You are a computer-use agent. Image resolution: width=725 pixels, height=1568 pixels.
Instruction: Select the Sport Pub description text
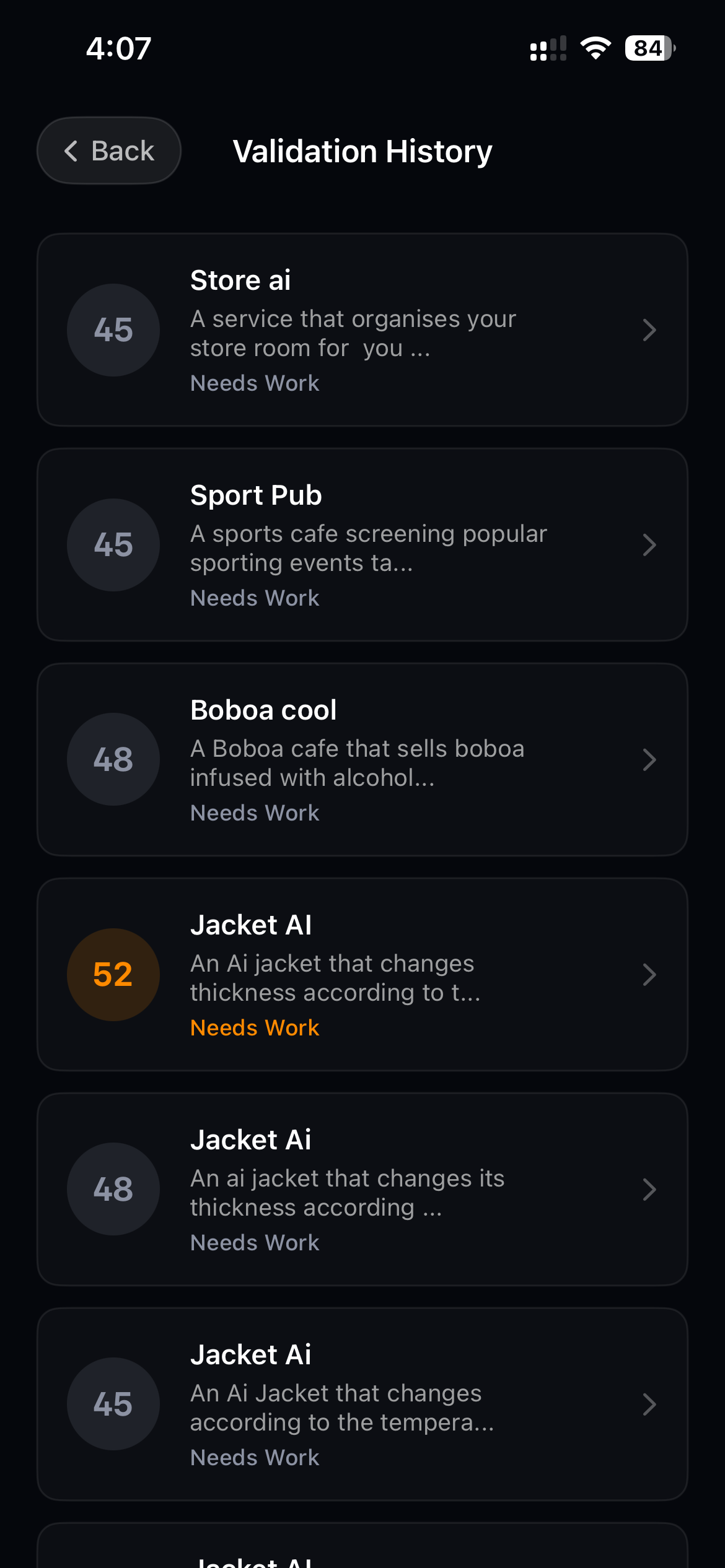point(368,547)
